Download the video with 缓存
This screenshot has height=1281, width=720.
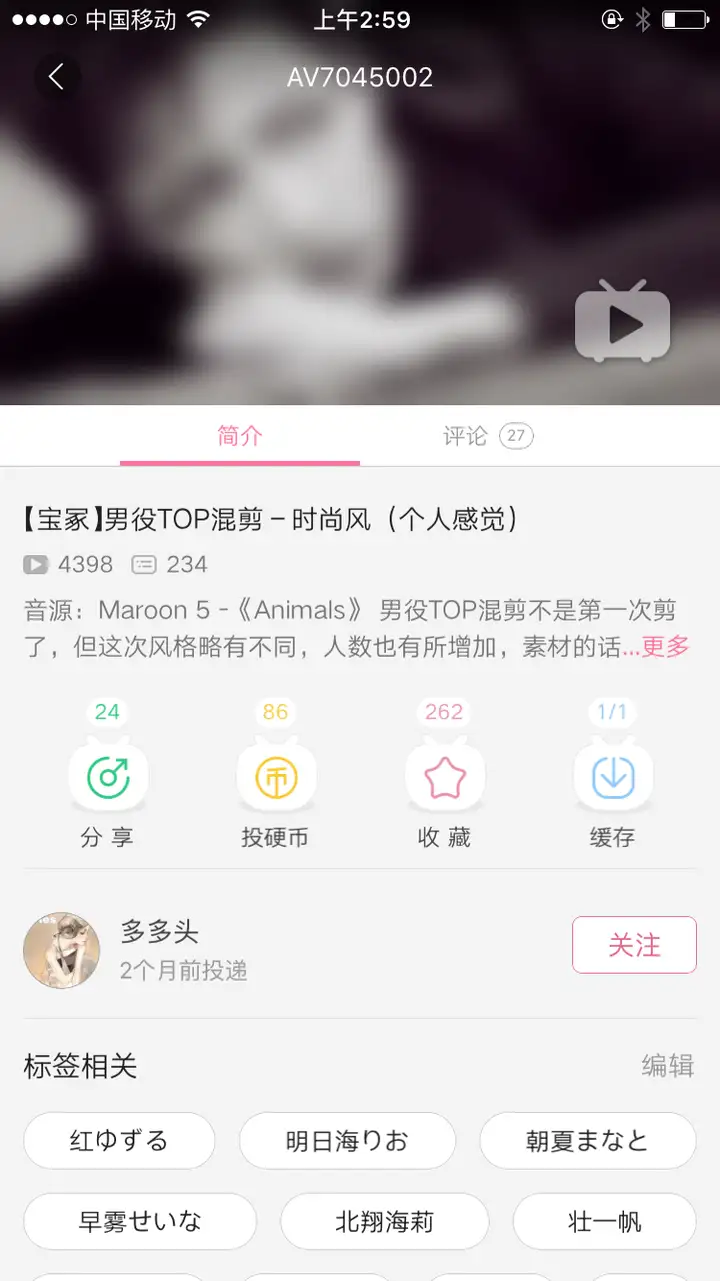point(612,776)
